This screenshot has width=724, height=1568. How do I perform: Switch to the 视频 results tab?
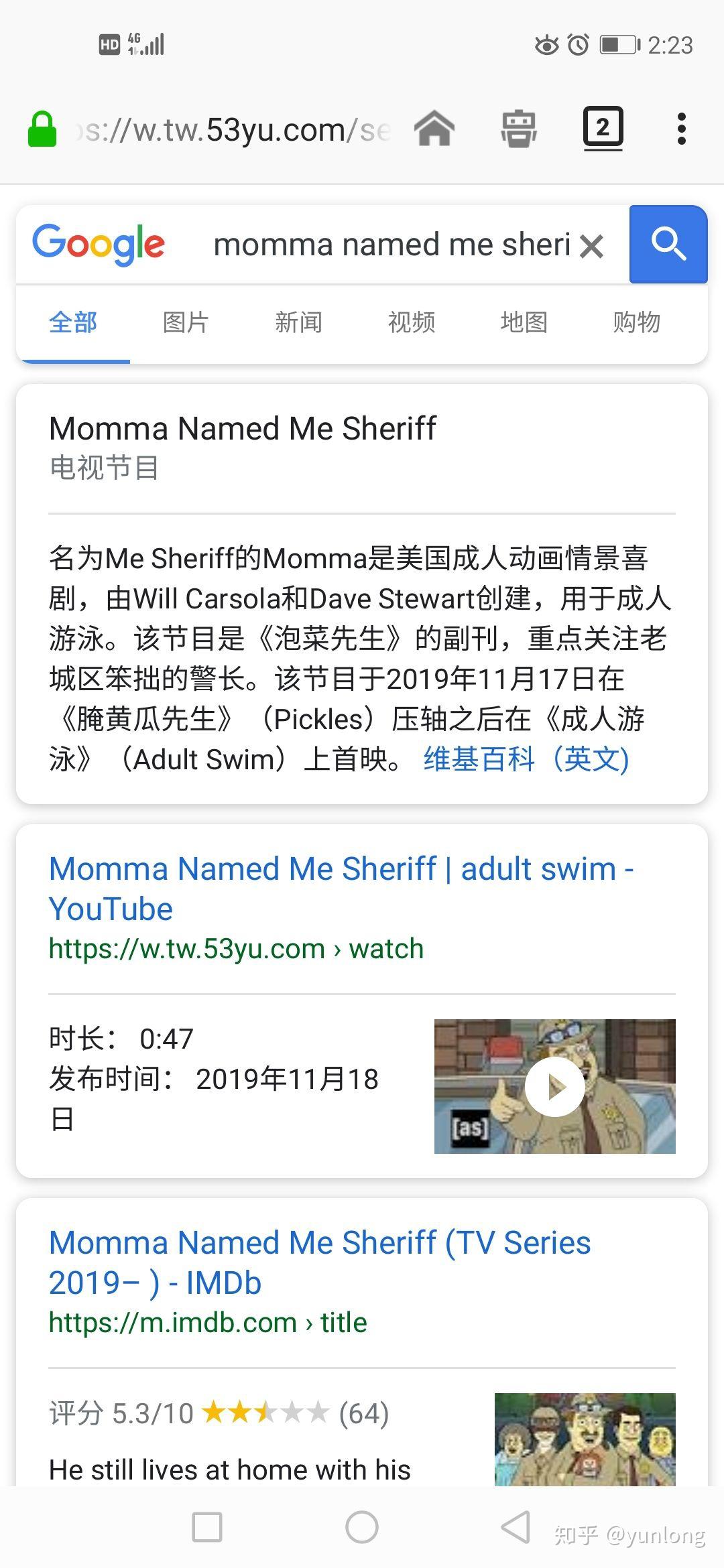pos(411,322)
